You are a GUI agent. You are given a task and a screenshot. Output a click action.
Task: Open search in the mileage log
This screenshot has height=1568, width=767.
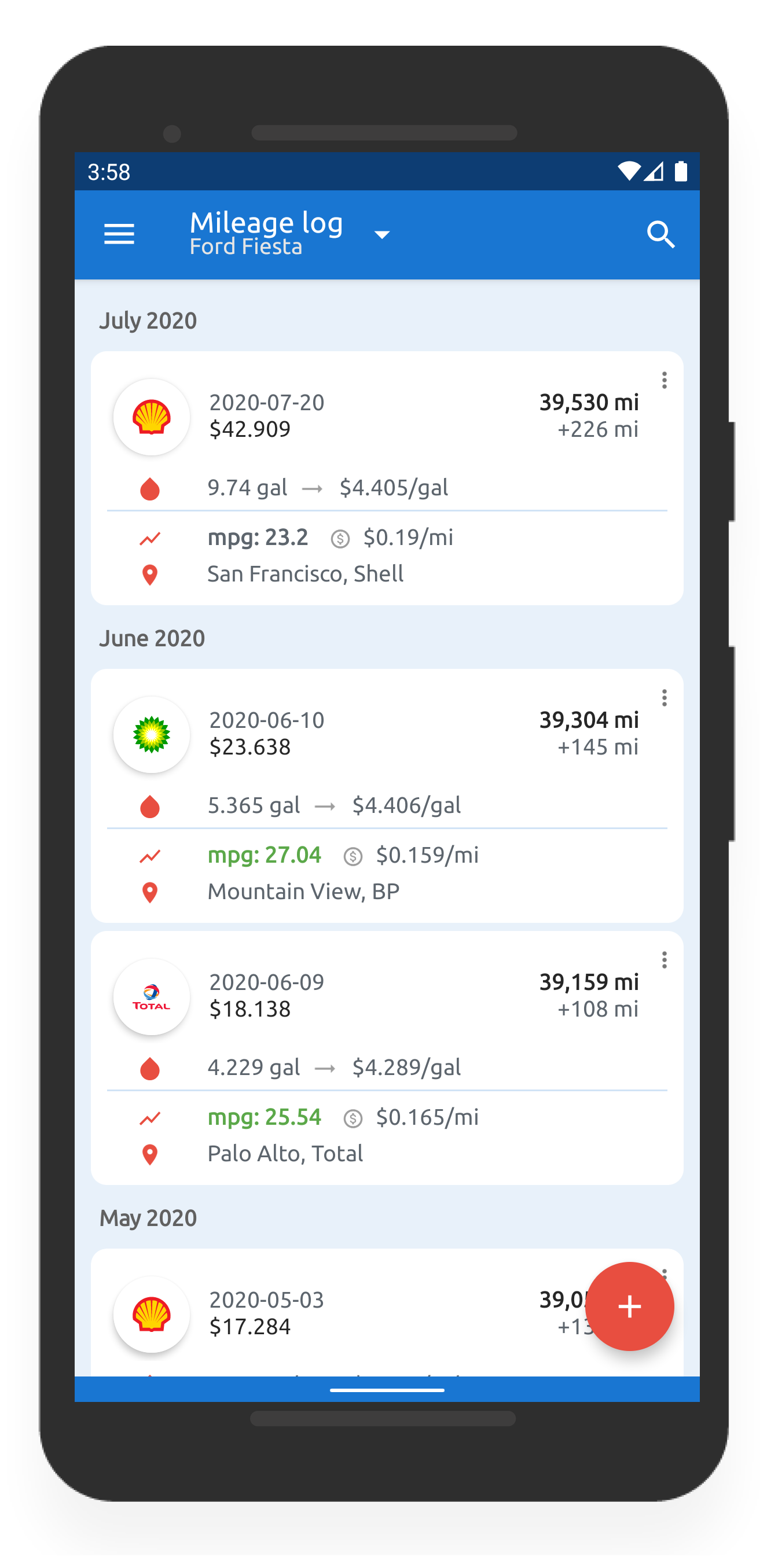(x=660, y=235)
